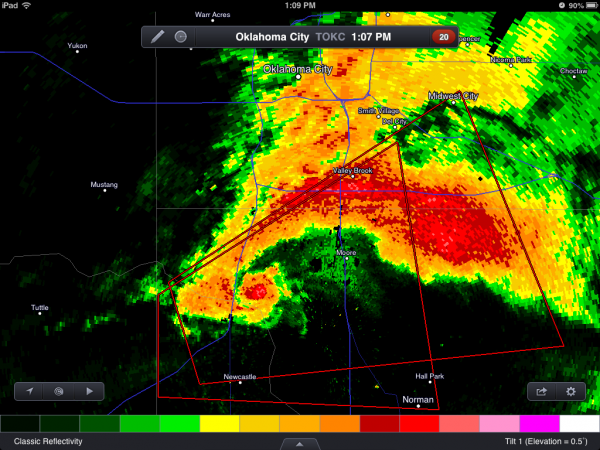This screenshot has width=600, height=450.
Task: Open the settings gear
Action: [x=571, y=392]
